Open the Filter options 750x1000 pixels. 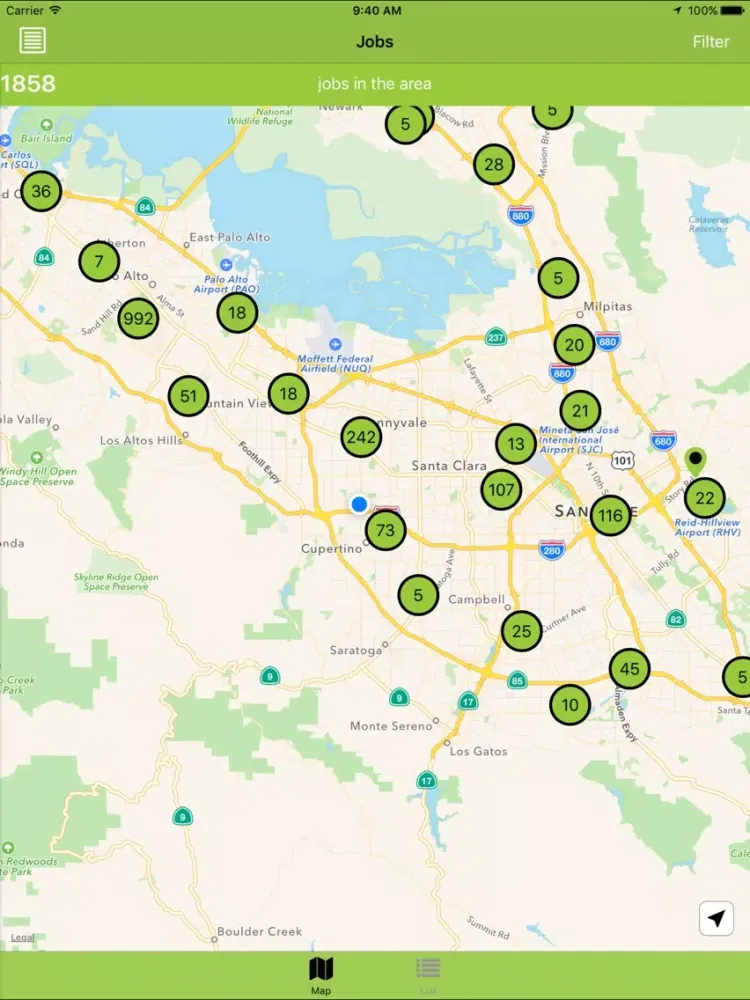[x=711, y=42]
